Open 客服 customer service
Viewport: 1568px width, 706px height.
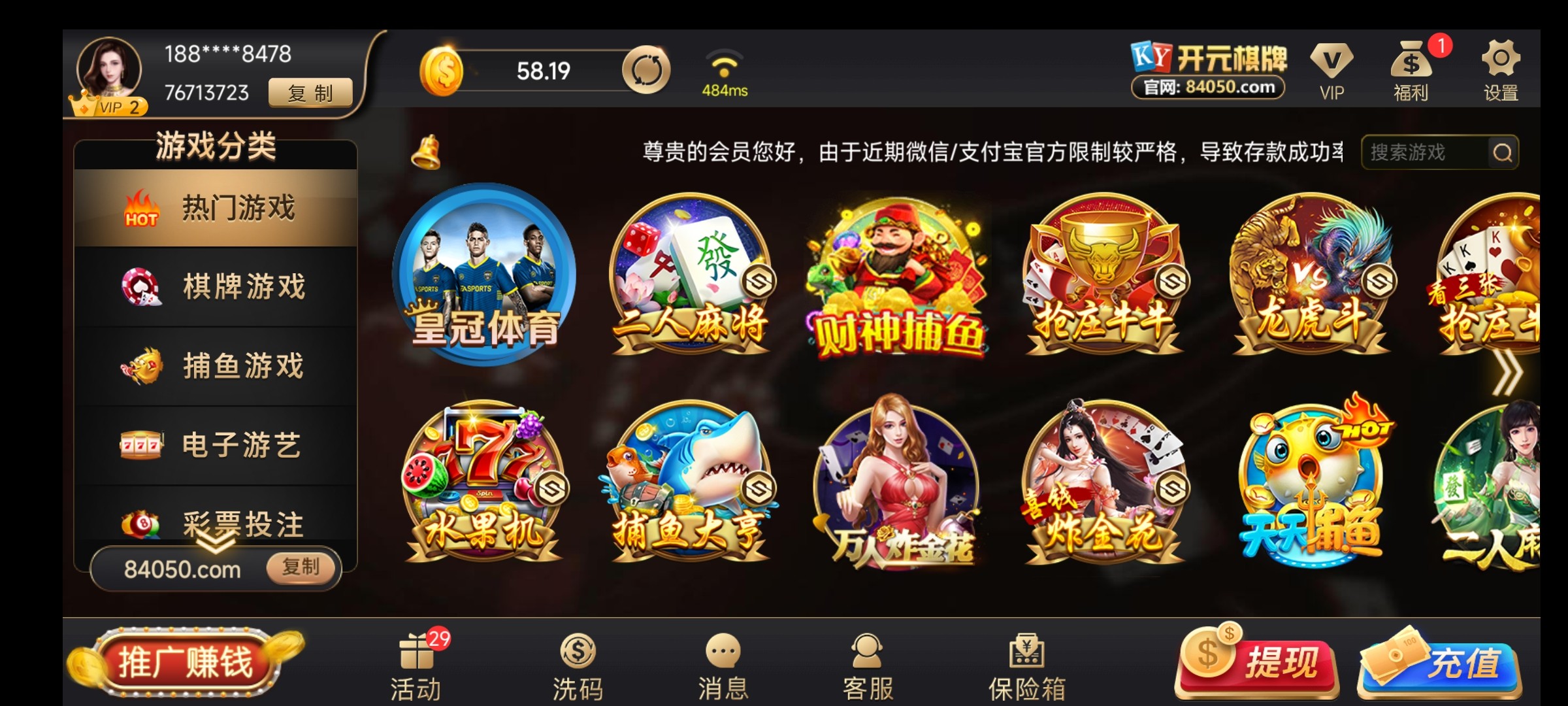[x=868, y=667]
